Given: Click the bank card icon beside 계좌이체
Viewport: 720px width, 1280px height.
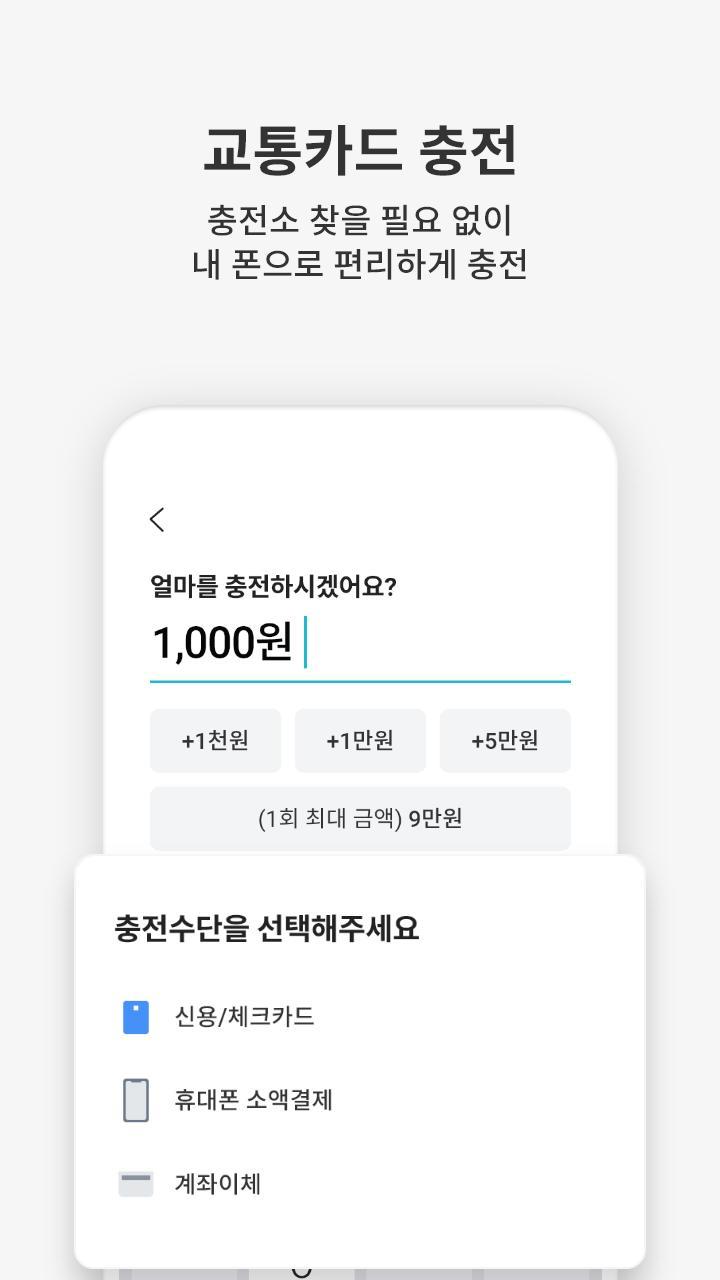Looking at the screenshot, I should pyautogui.click(x=136, y=1184).
